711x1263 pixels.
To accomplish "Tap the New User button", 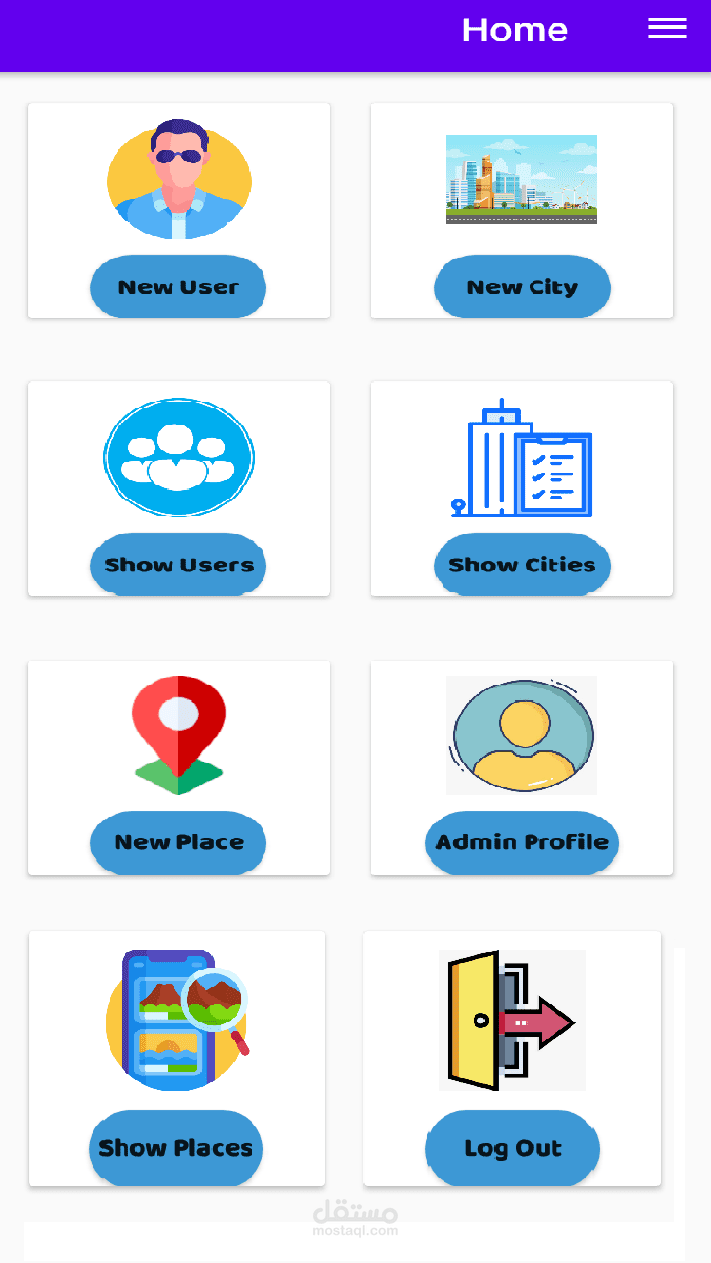I will pos(178,287).
